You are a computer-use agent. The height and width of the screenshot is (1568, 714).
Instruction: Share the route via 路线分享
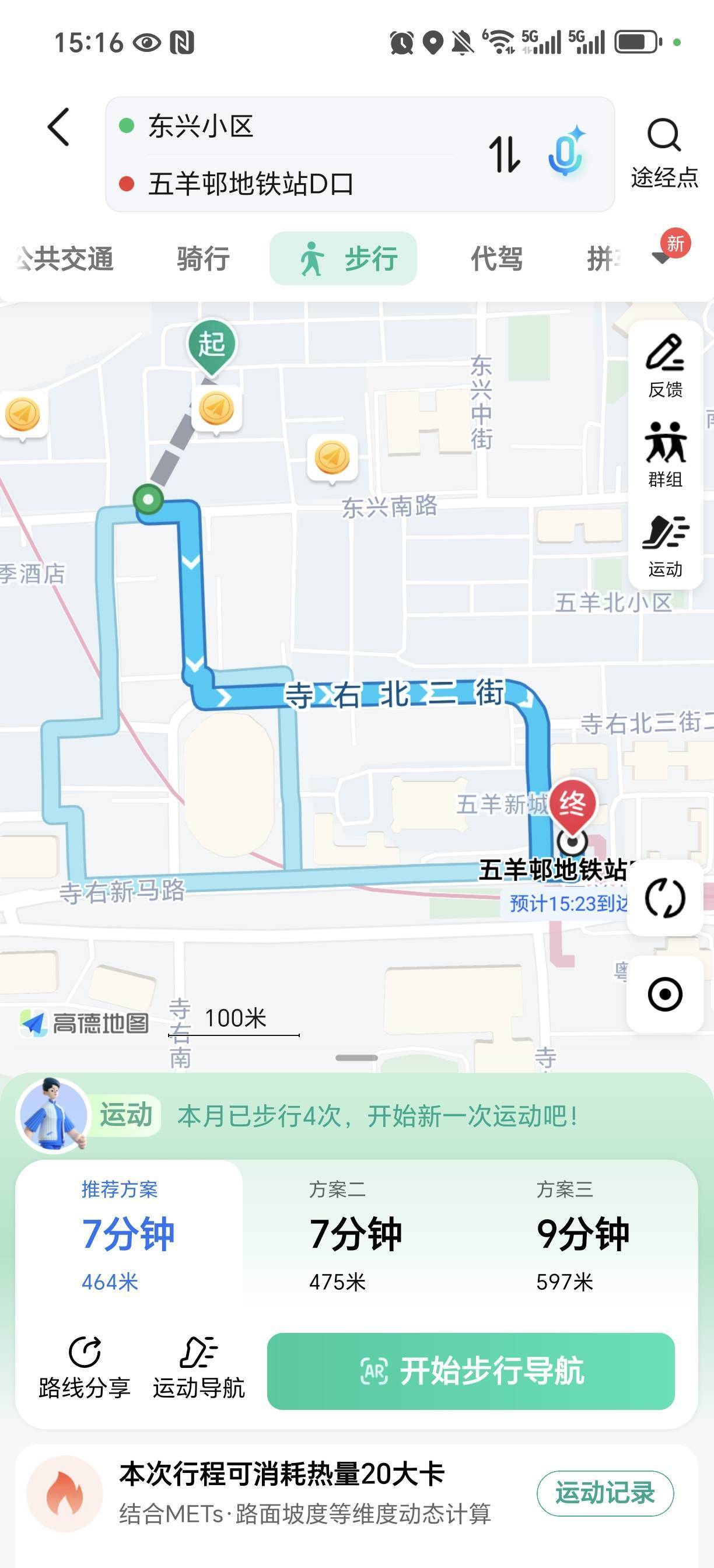(x=85, y=1367)
